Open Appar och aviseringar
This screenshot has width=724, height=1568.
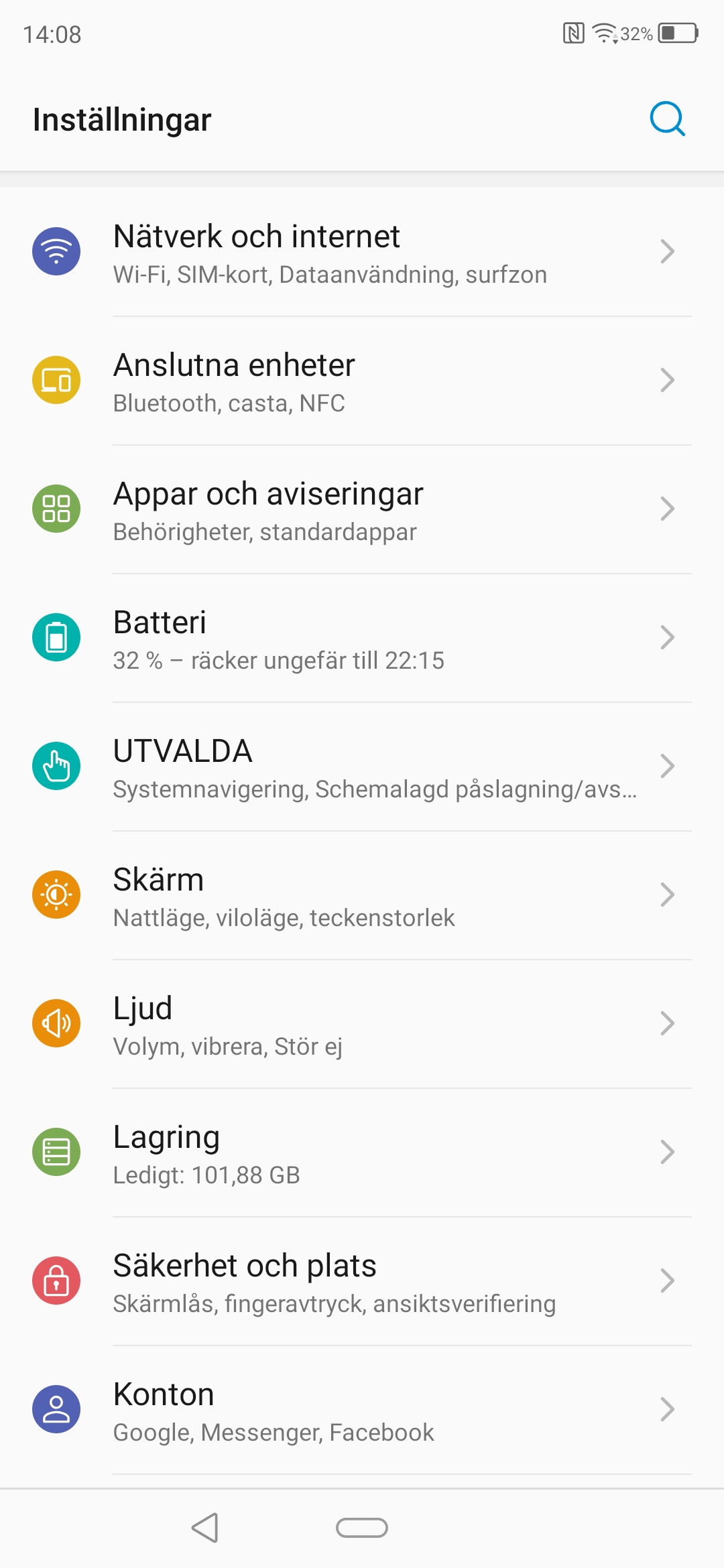pyautogui.click(x=362, y=510)
